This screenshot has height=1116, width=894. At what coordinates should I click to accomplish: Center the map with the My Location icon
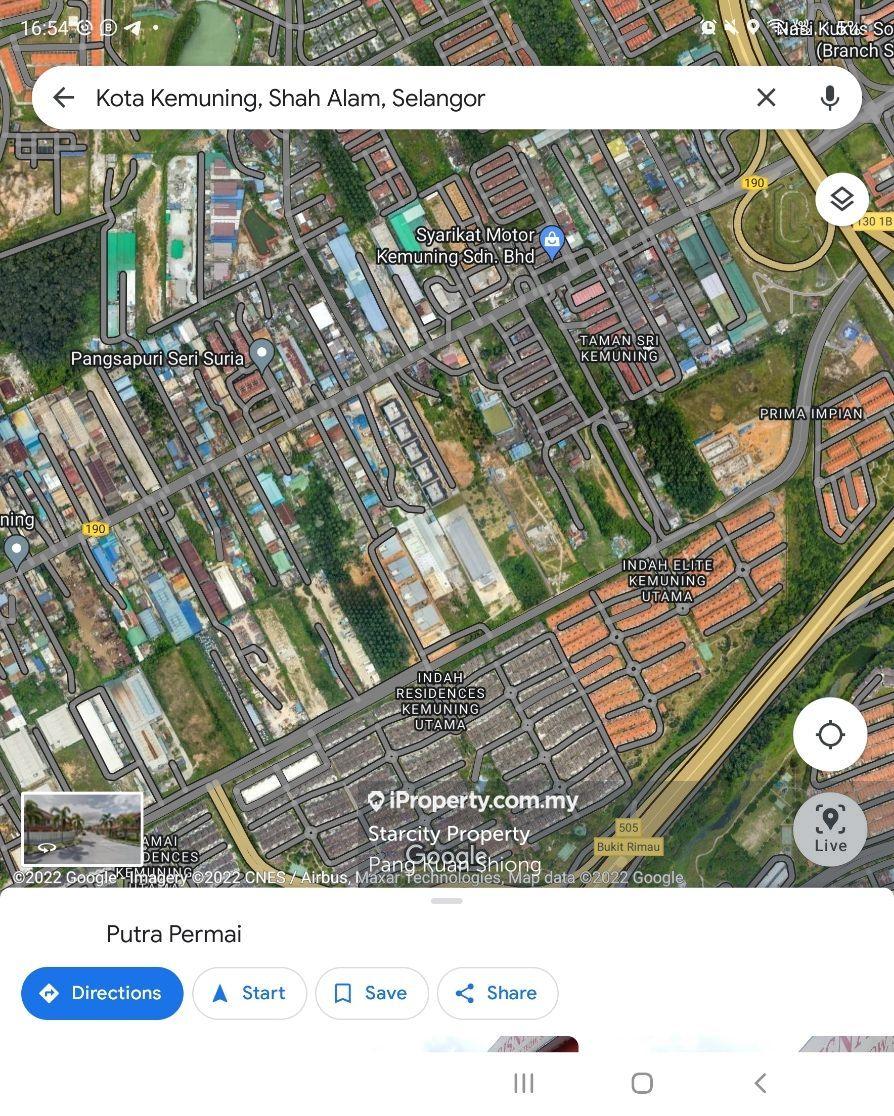click(830, 734)
